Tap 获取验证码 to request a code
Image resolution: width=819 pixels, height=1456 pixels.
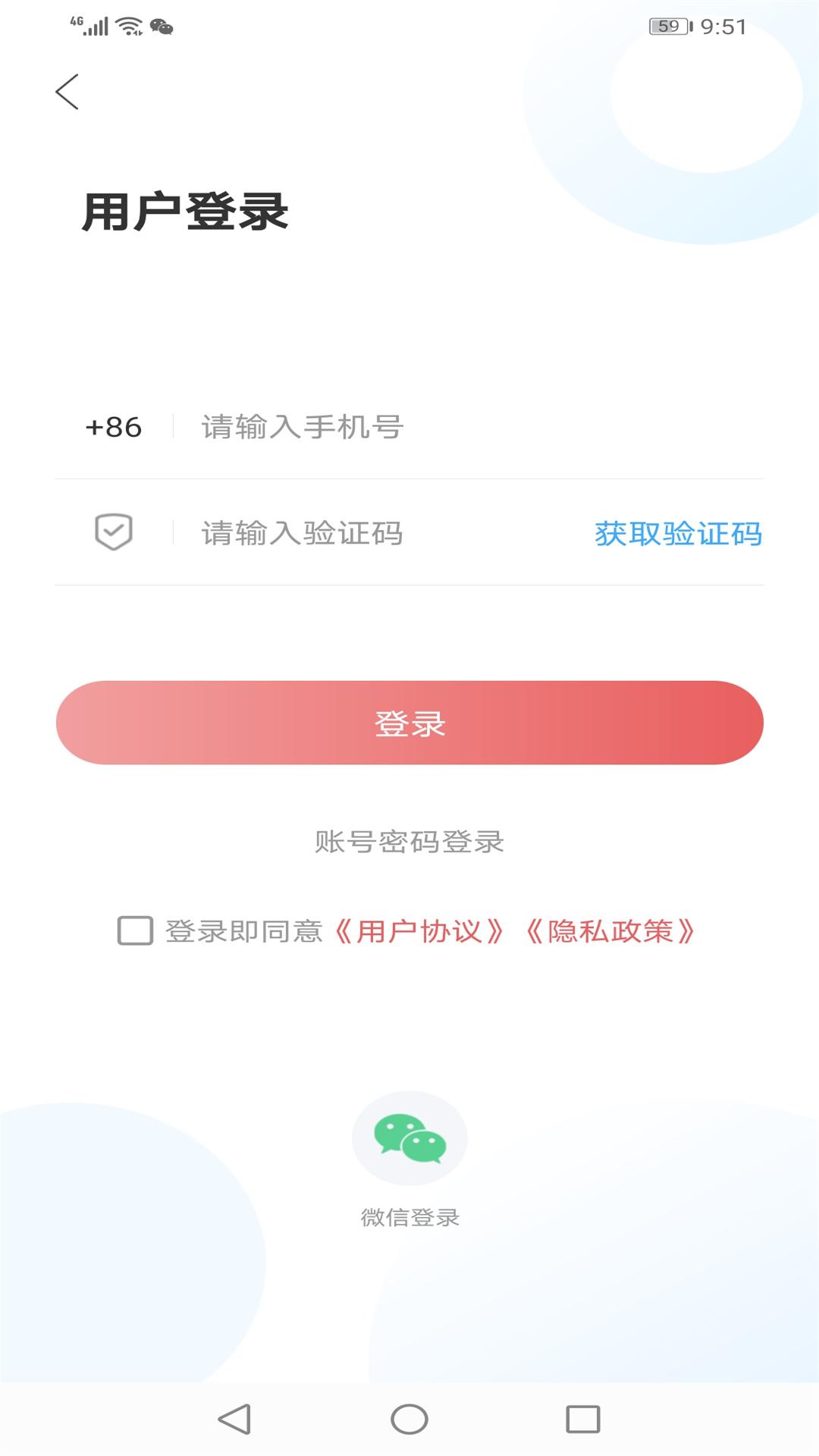click(679, 535)
